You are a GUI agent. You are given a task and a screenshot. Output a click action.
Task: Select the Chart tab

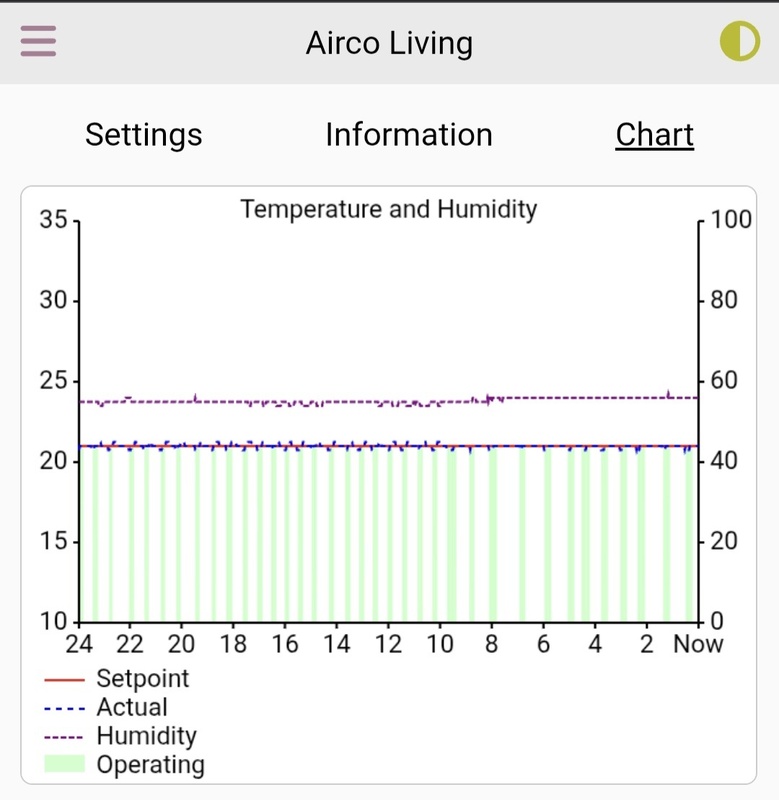point(654,135)
